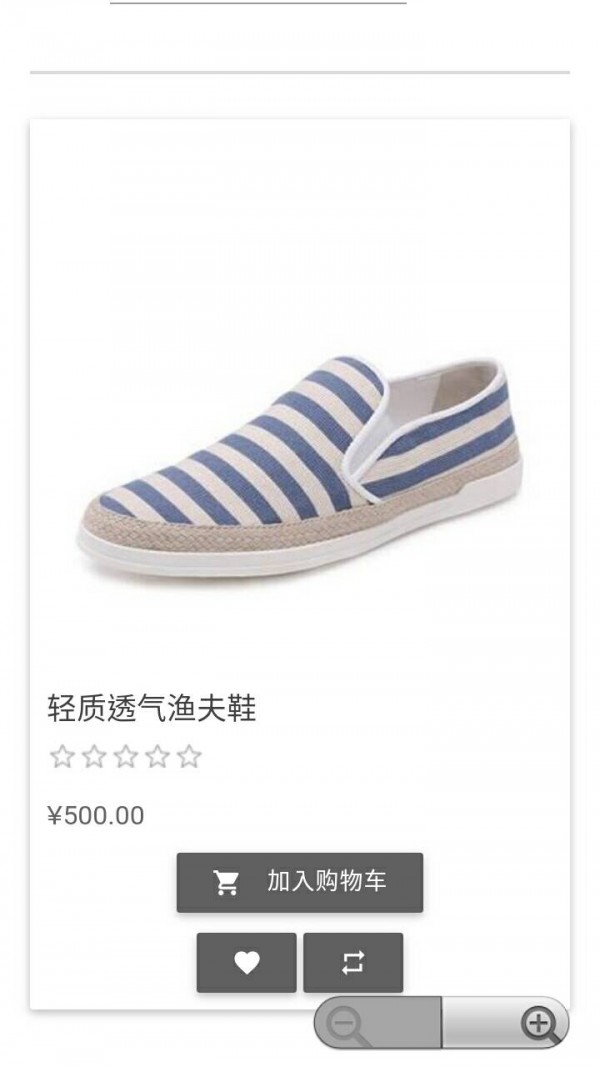Open the 轻质透气渔夫鞋 product title link

coord(152,709)
